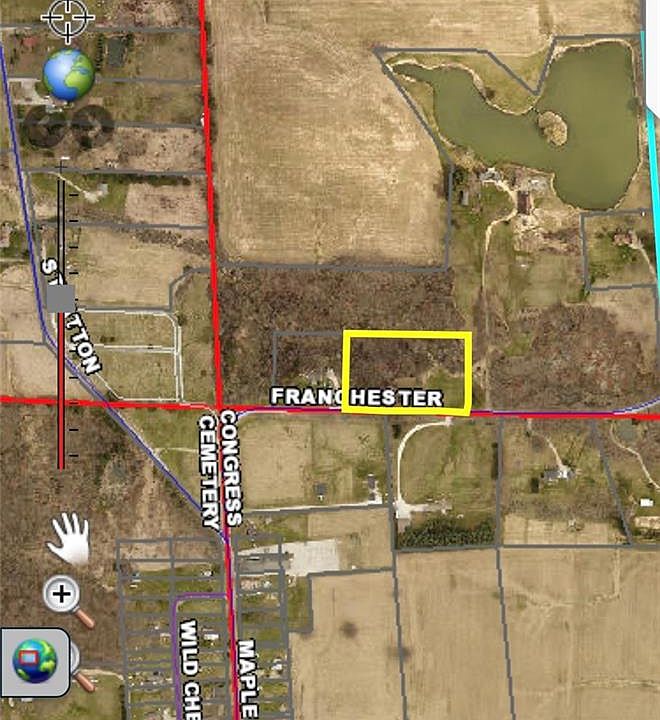The width and height of the screenshot is (660, 720).
Task: Open the binoculars search tool
Action: coord(68,125)
